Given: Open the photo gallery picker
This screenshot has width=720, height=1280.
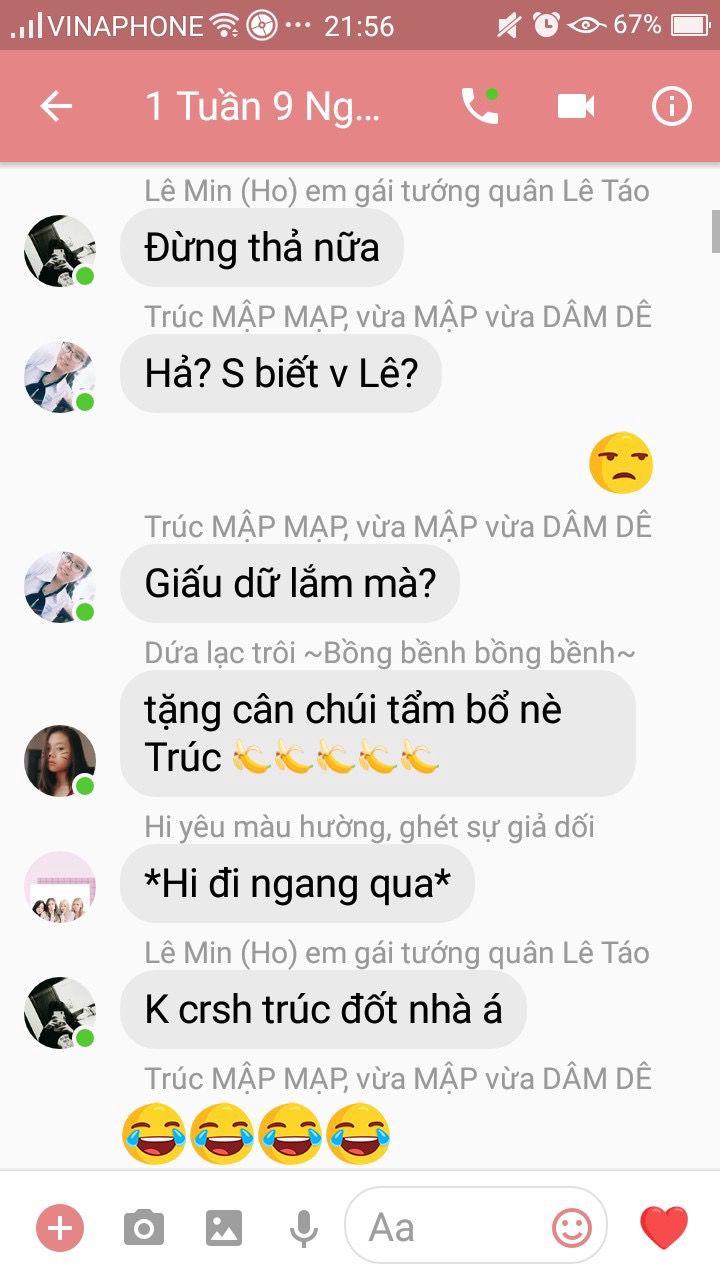Looking at the screenshot, I should 224,1227.
